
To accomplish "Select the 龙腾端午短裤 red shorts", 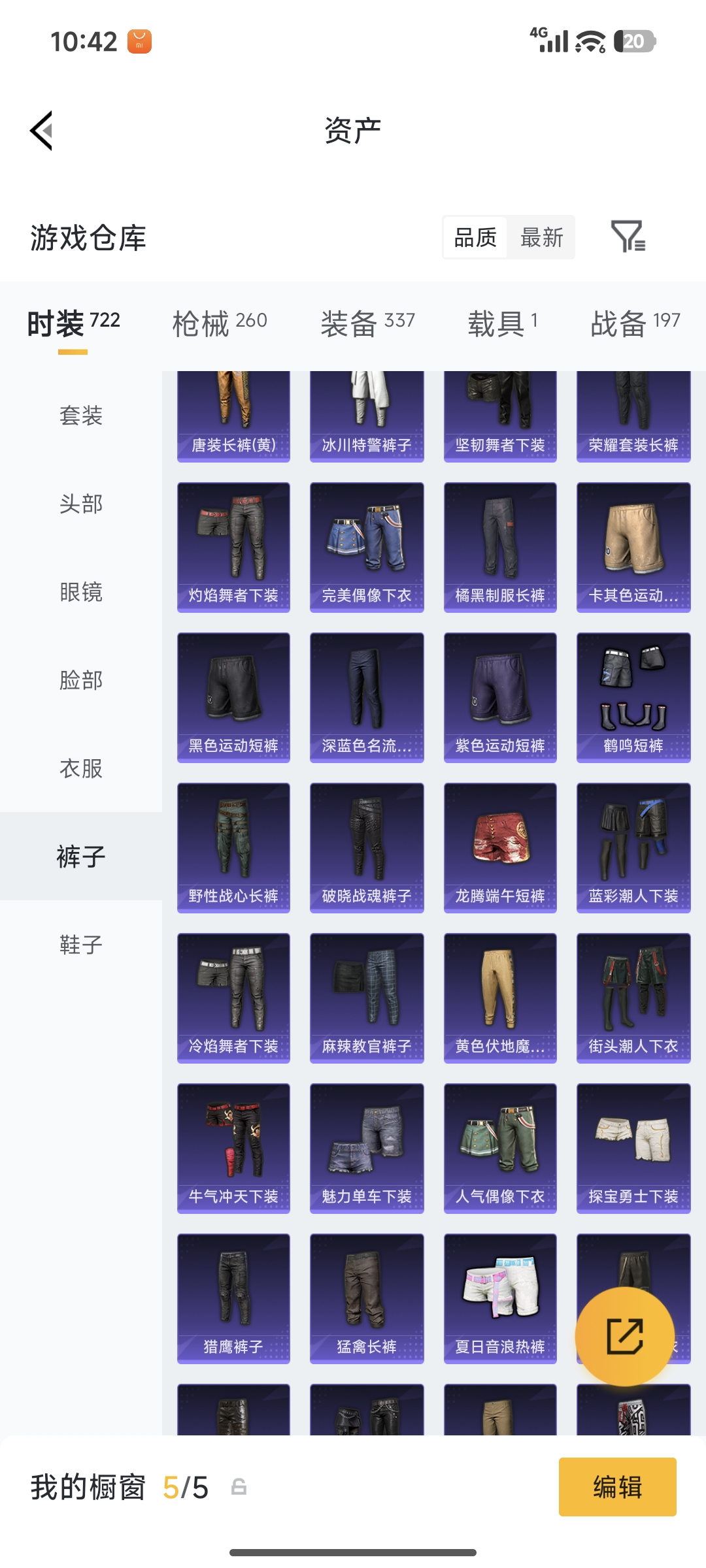I will [499, 847].
